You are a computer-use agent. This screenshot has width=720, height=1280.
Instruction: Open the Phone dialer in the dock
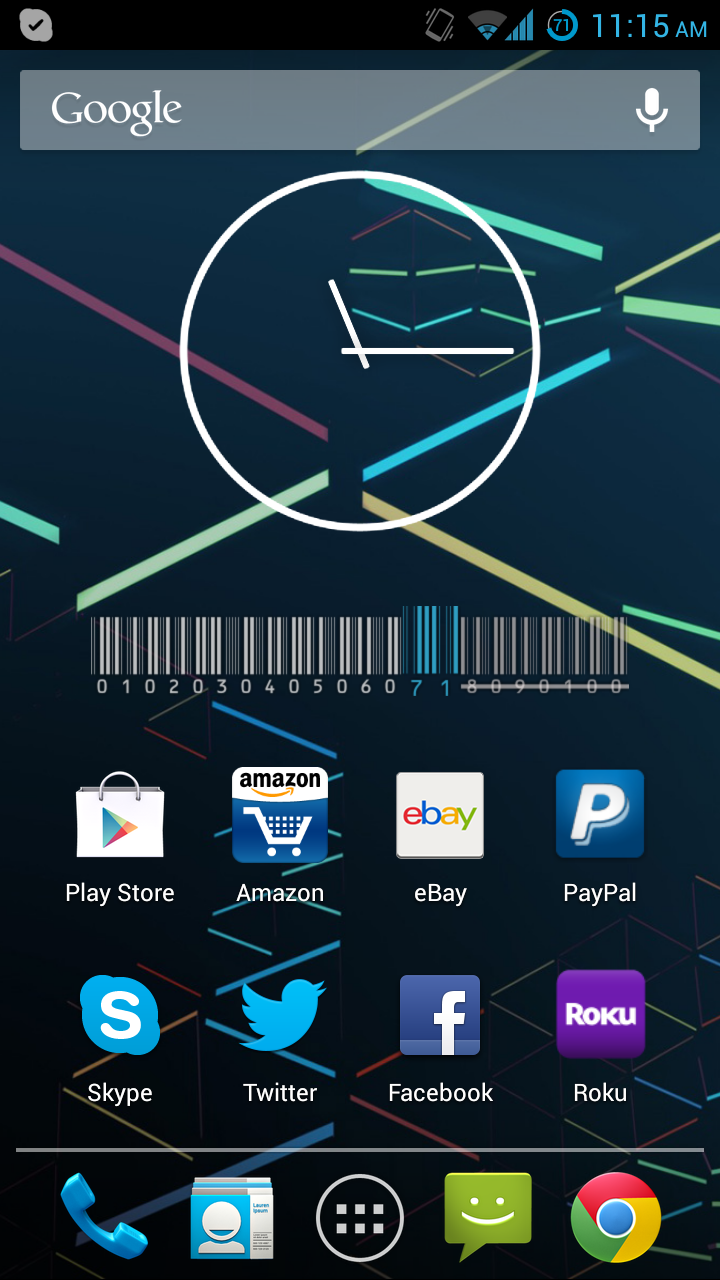click(104, 1217)
